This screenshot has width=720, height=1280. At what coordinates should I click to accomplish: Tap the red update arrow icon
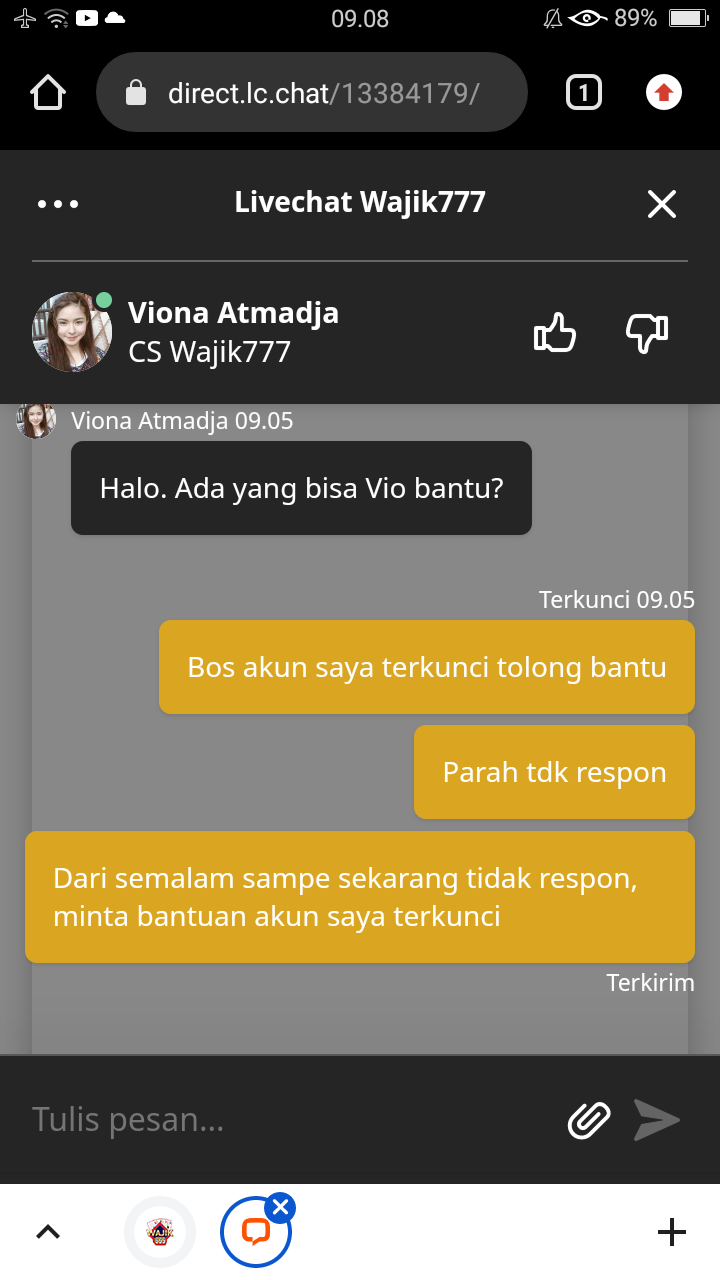pos(663,93)
